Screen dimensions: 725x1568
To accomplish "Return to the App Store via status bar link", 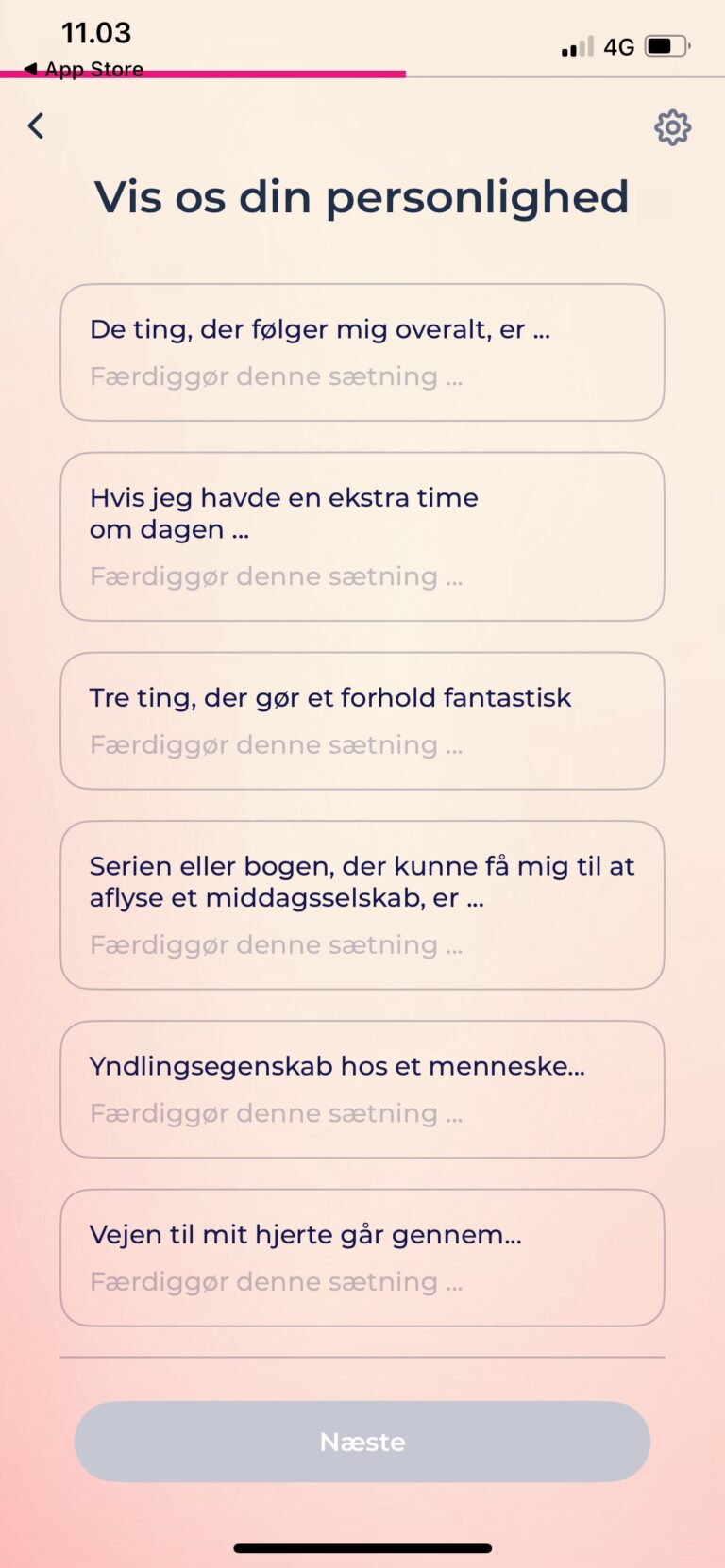I will (x=84, y=69).
